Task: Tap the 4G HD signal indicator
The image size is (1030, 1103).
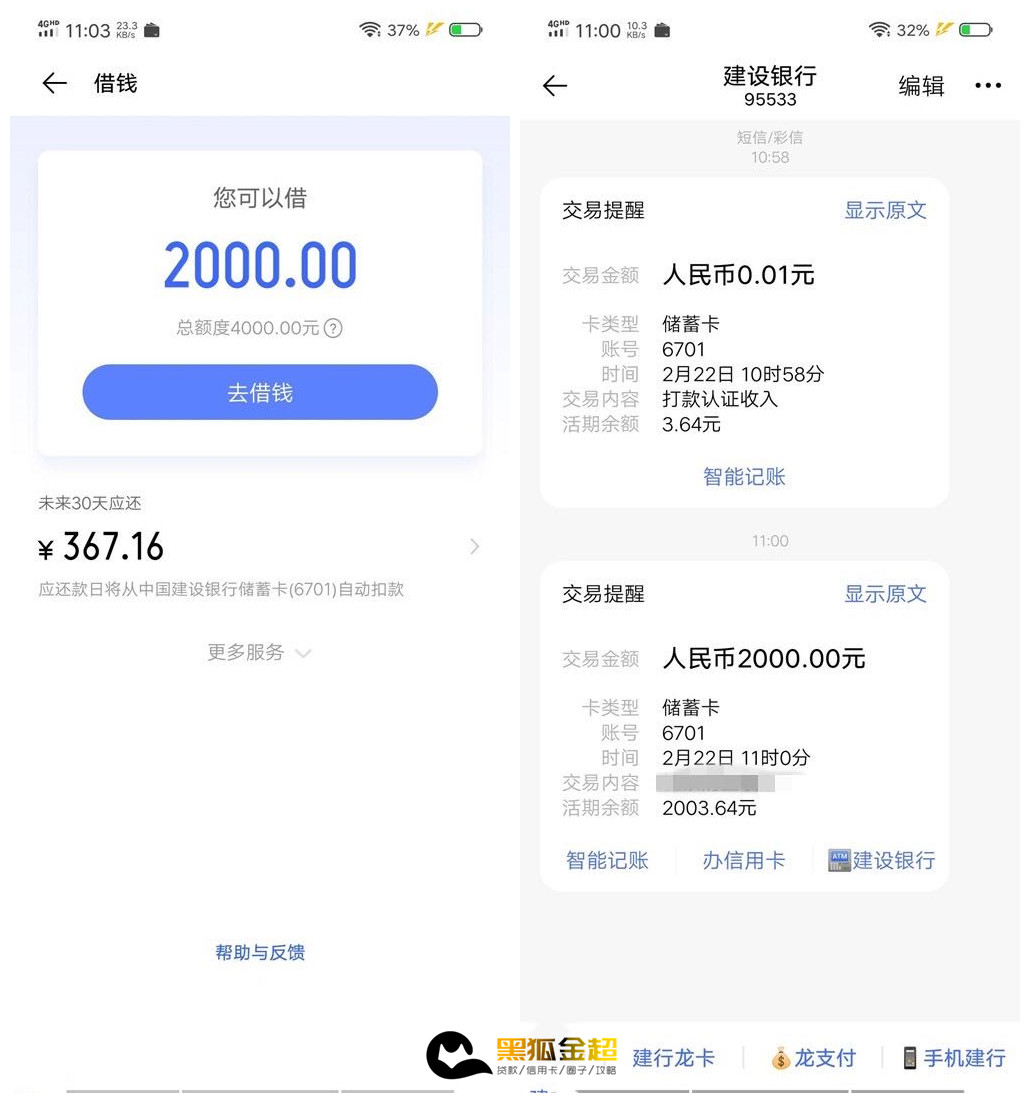Action: pos(47,29)
